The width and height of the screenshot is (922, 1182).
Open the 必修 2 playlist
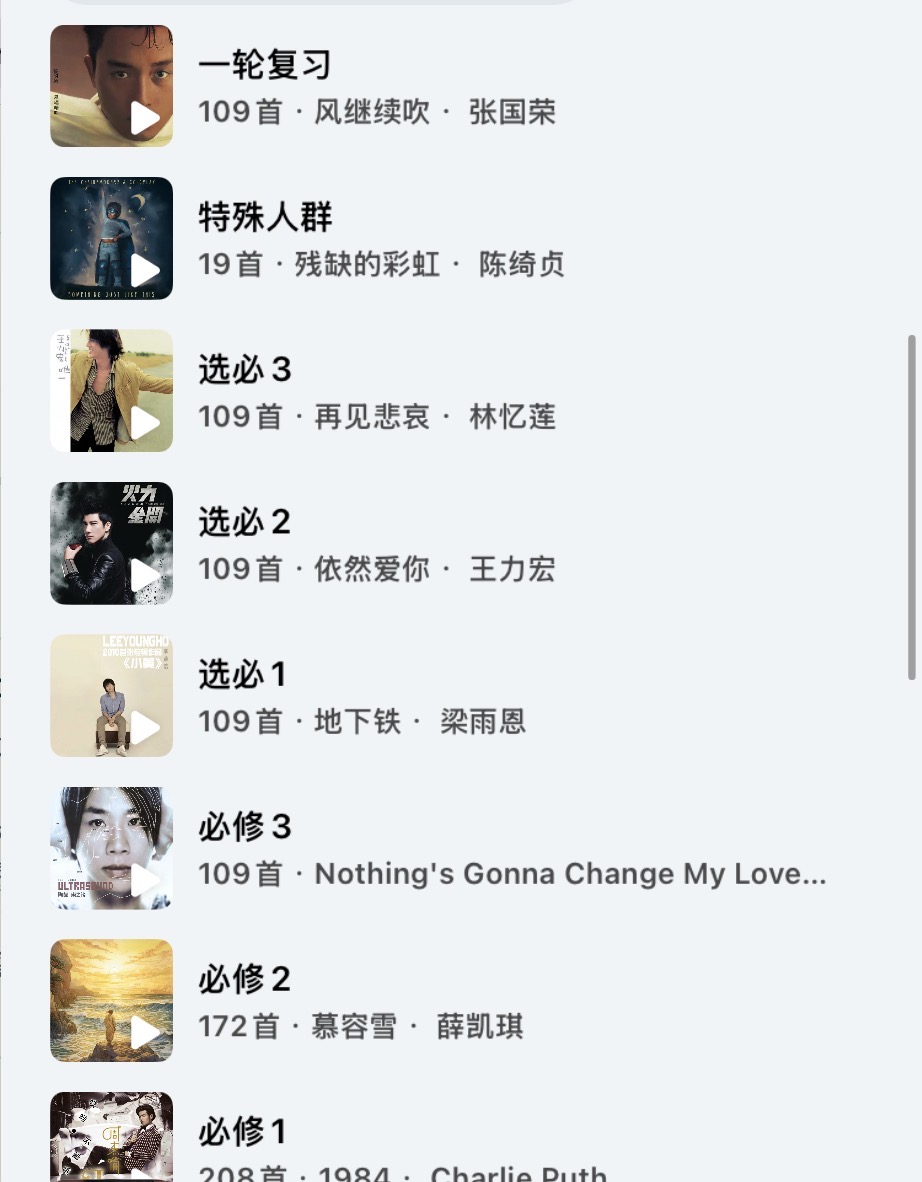pos(245,979)
